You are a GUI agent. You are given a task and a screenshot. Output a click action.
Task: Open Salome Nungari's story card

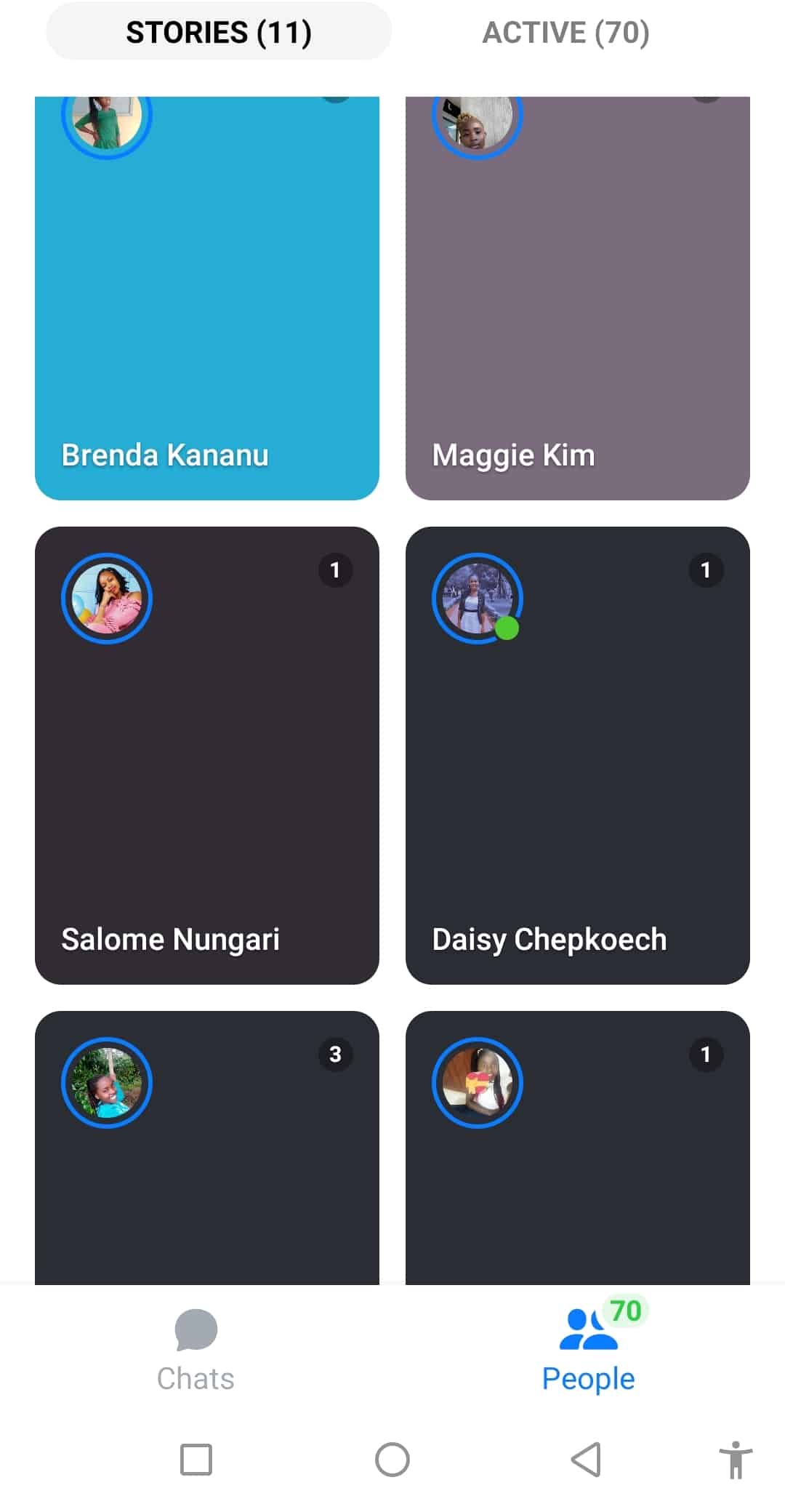click(207, 755)
